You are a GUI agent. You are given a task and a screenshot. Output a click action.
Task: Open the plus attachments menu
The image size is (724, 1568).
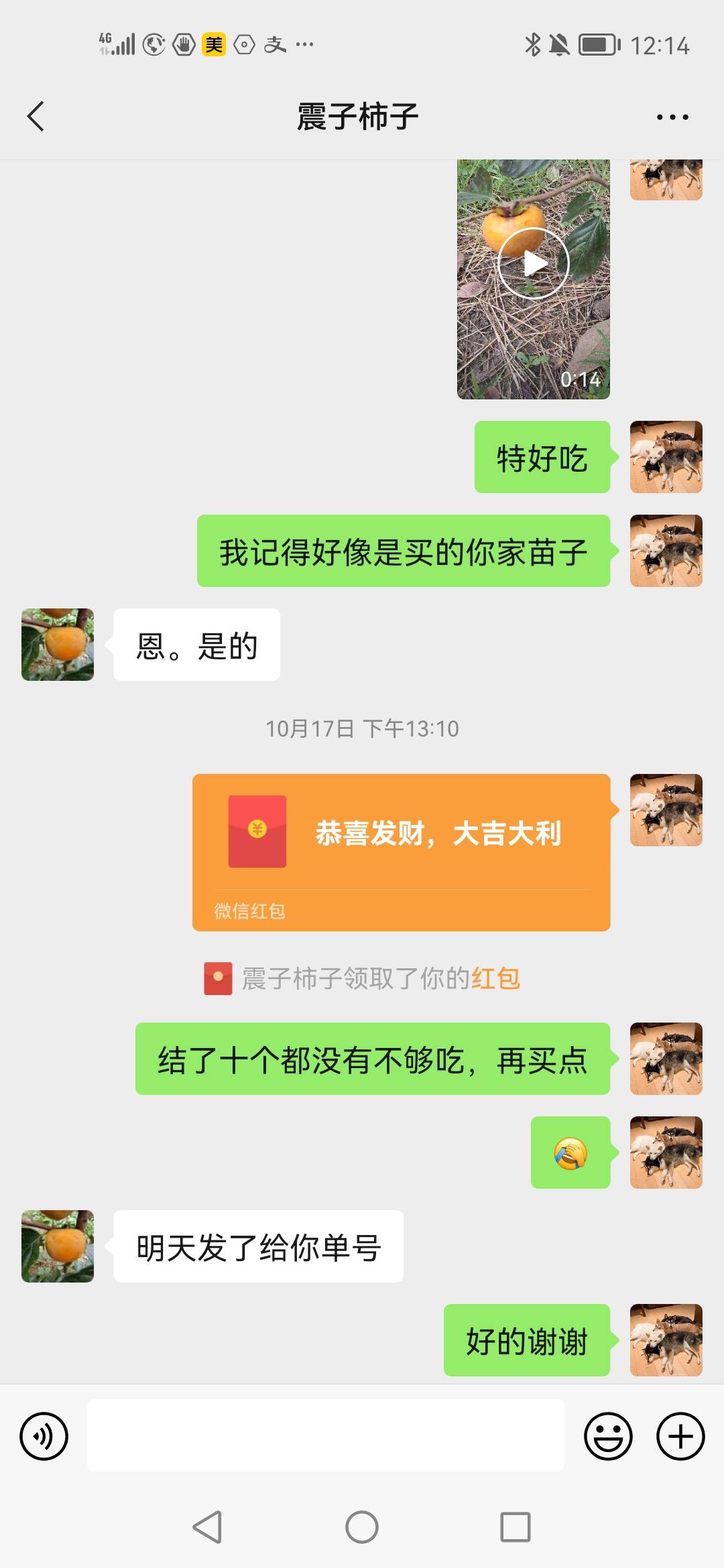tap(680, 1437)
